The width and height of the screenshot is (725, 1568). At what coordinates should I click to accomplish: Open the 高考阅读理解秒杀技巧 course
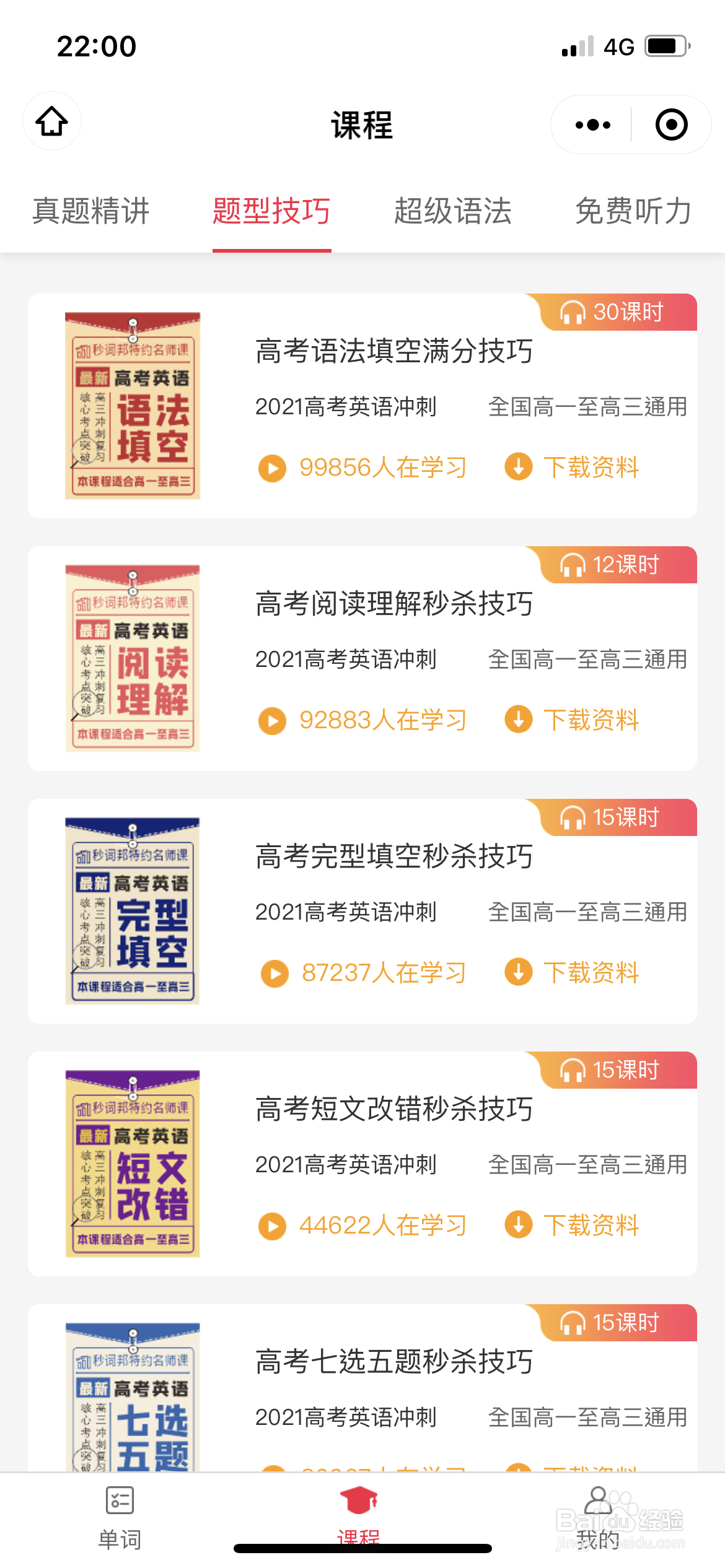(x=394, y=604)
